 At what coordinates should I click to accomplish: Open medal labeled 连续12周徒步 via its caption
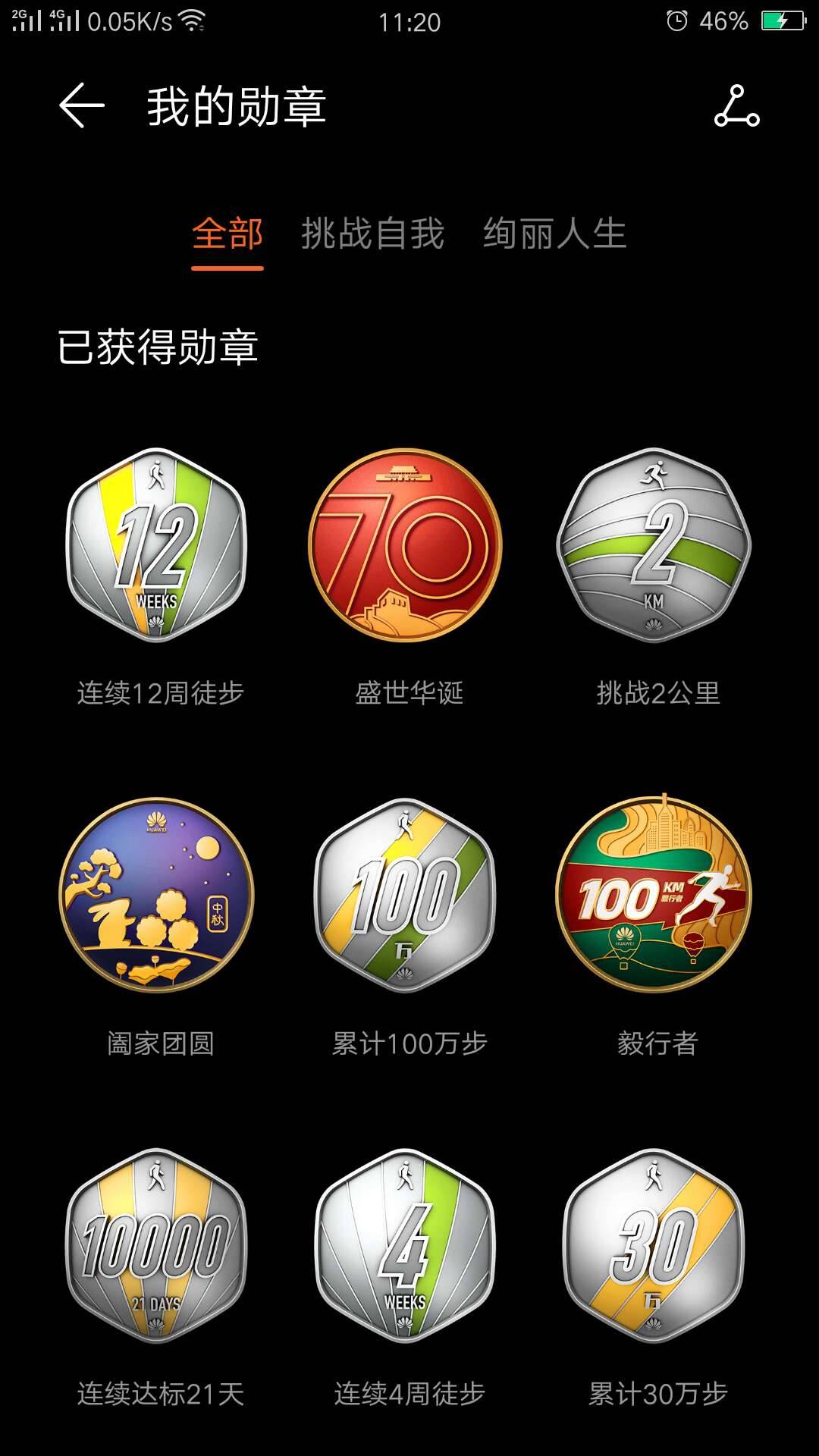[159, 692]
